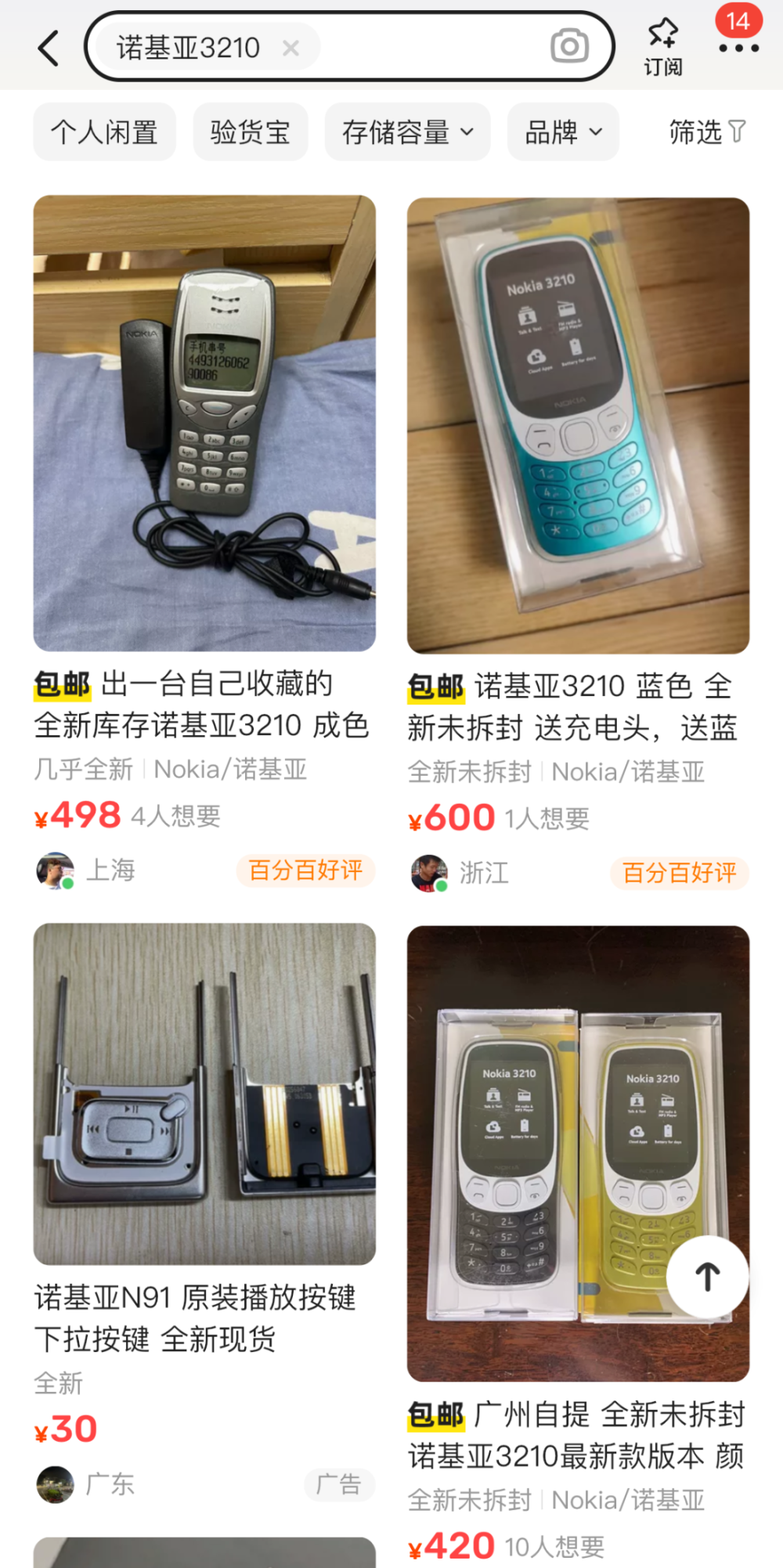
Task: Expand the 存储容量 dropdown
Action: click(406, 132)
